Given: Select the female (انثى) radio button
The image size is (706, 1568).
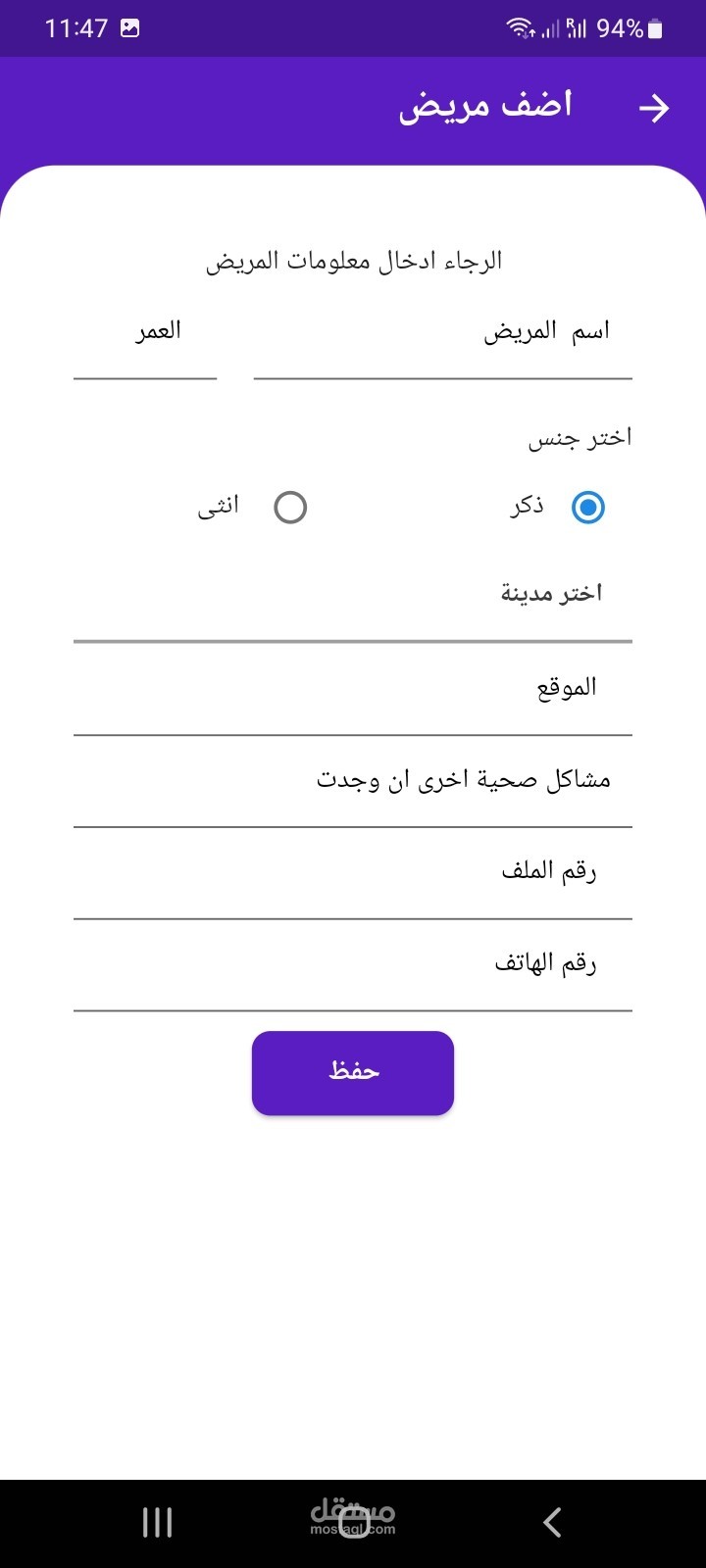Looking at the screenshot, I should tap(290, 508).
